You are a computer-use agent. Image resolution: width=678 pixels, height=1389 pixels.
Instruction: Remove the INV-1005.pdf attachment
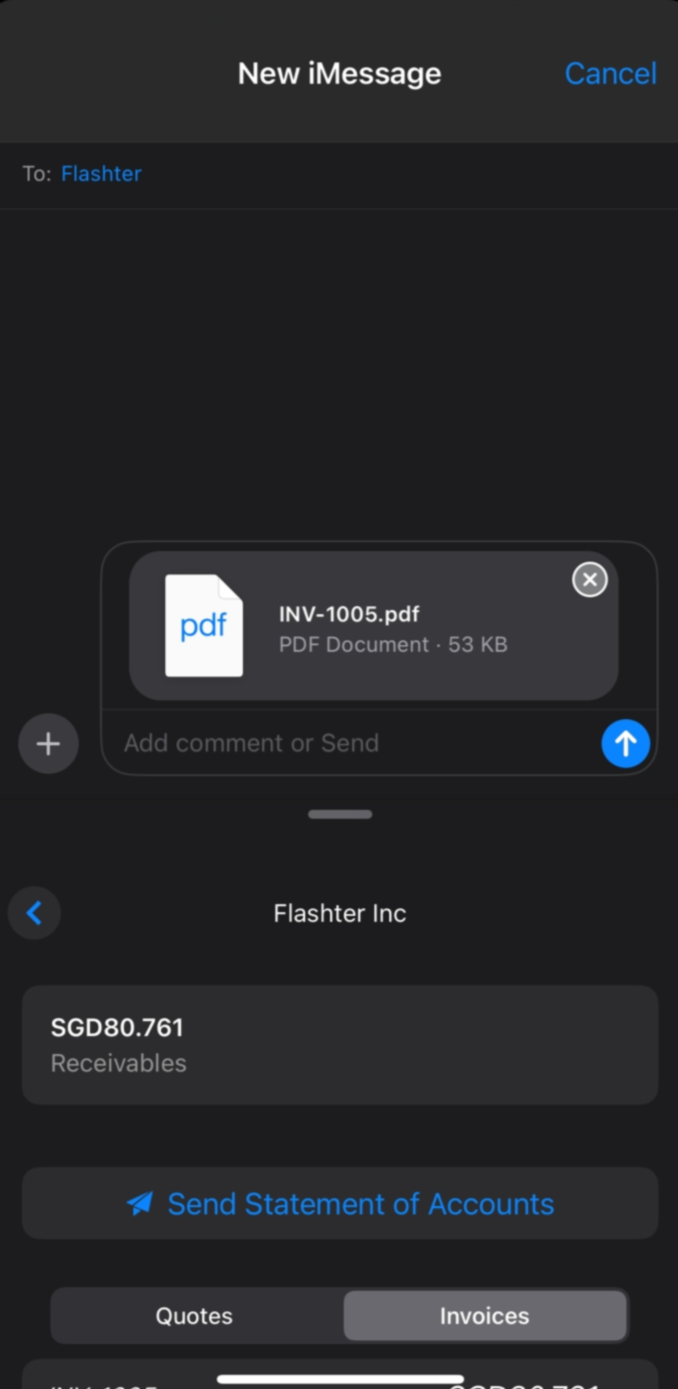coord(589,579)
